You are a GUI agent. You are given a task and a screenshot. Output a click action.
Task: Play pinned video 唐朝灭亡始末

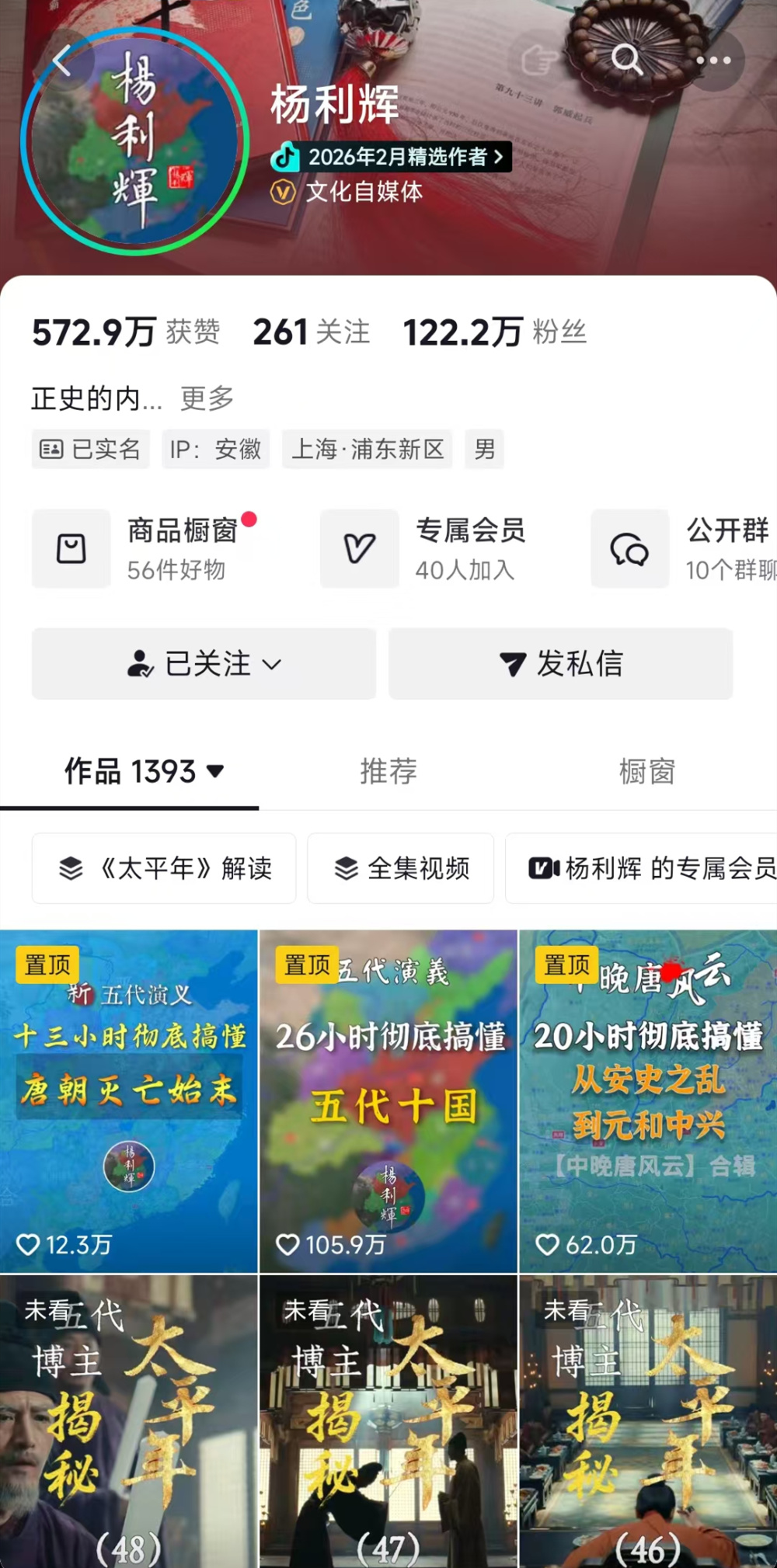pos(129,1101)
